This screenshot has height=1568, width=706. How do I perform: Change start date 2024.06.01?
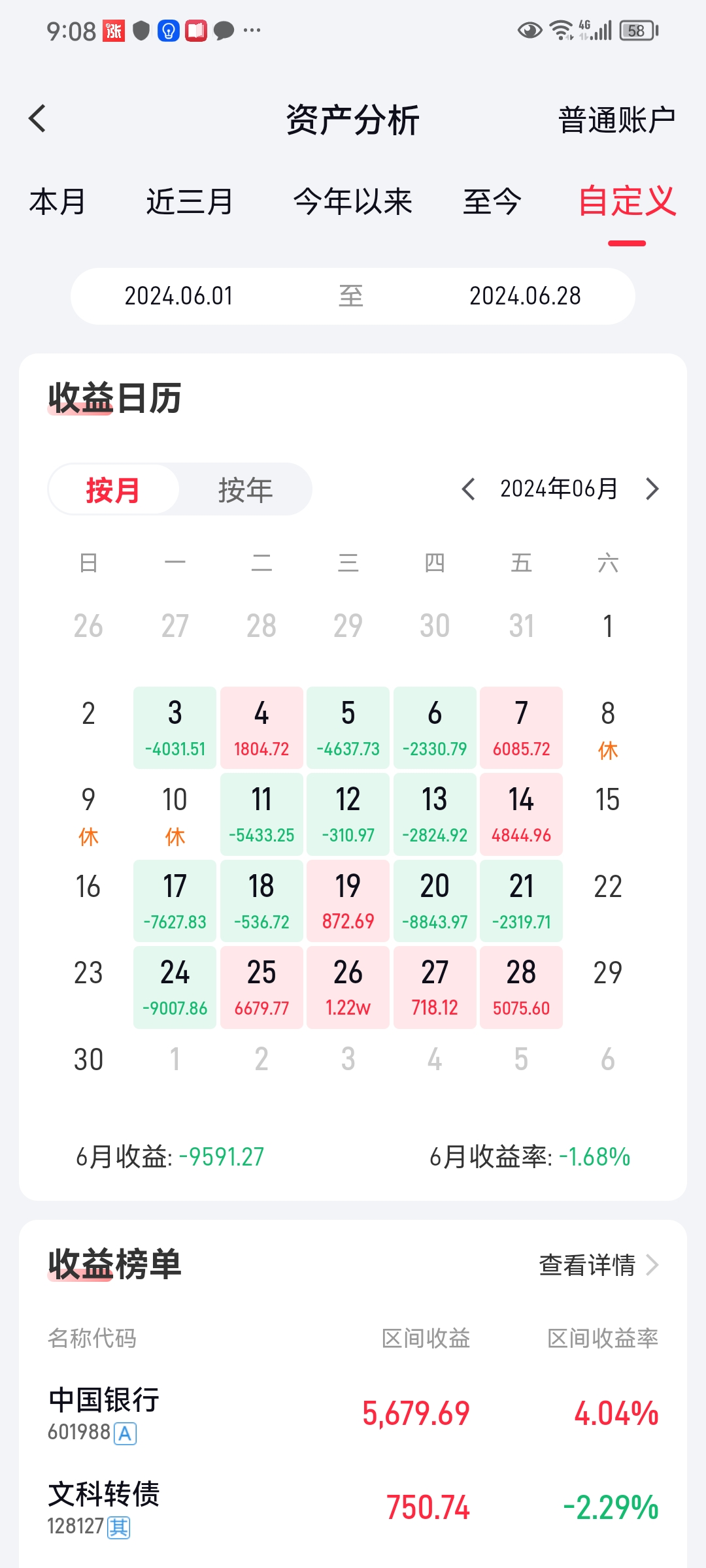178,296
